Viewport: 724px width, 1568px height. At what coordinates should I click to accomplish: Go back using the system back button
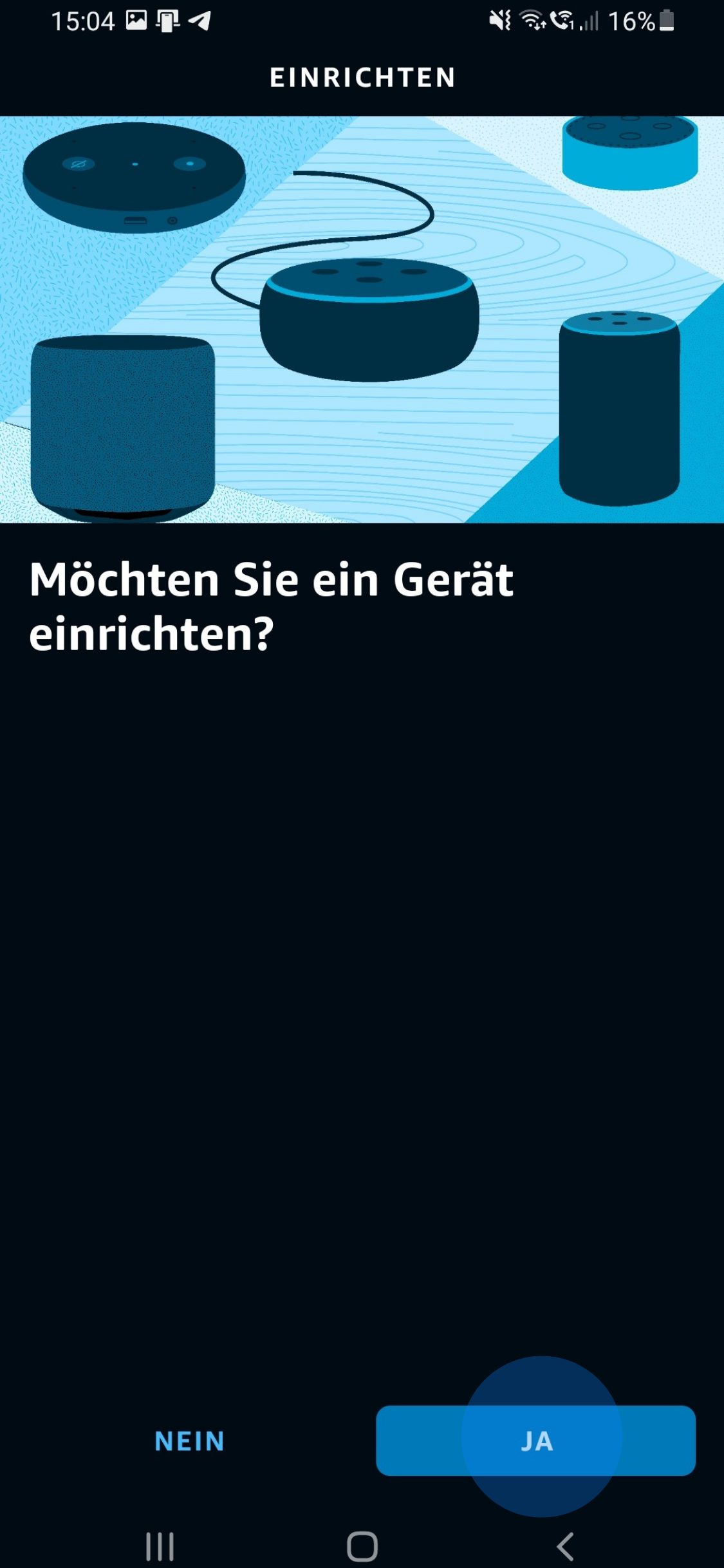pyautogui.click(x=565, y=1545)
